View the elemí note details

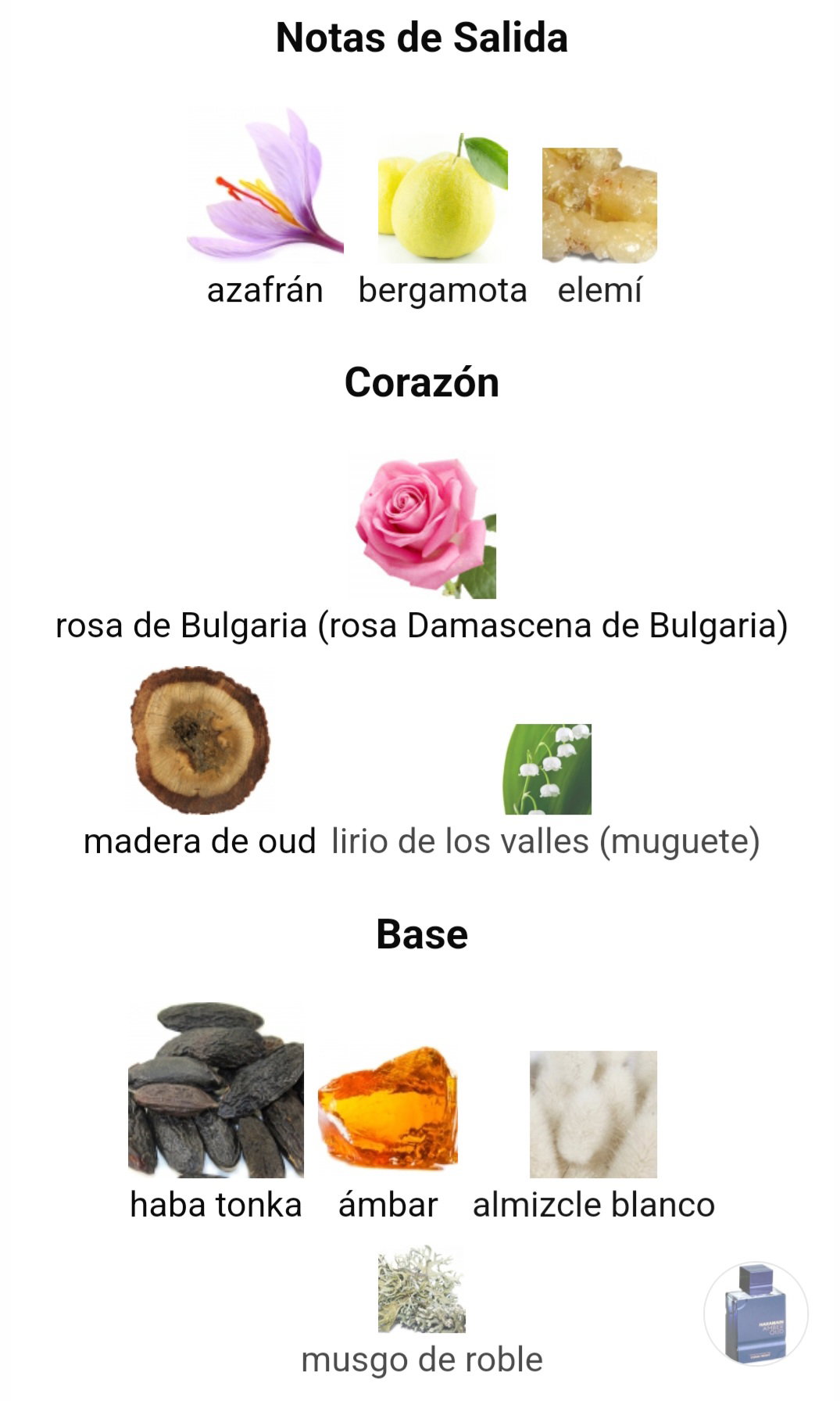pos(599,206)
